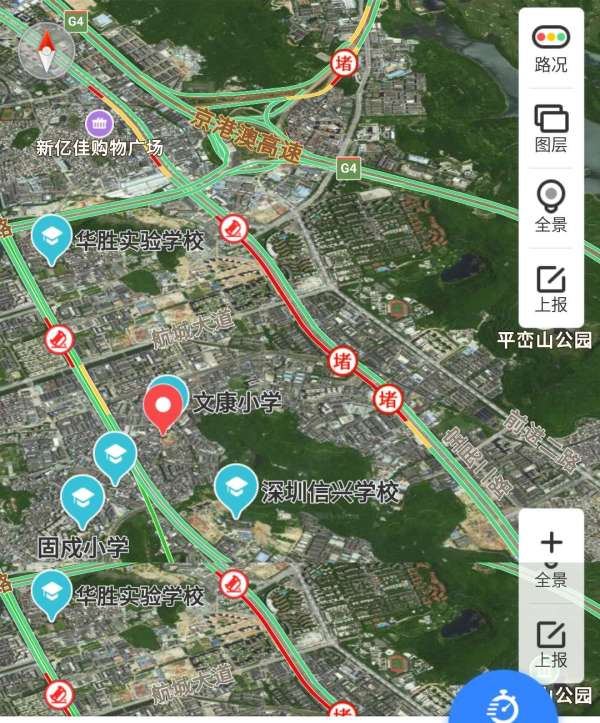Select the 新亿佳购物广场 shopping marker
The height and width of the screenshot is (723, 600).
coord(99,124)
